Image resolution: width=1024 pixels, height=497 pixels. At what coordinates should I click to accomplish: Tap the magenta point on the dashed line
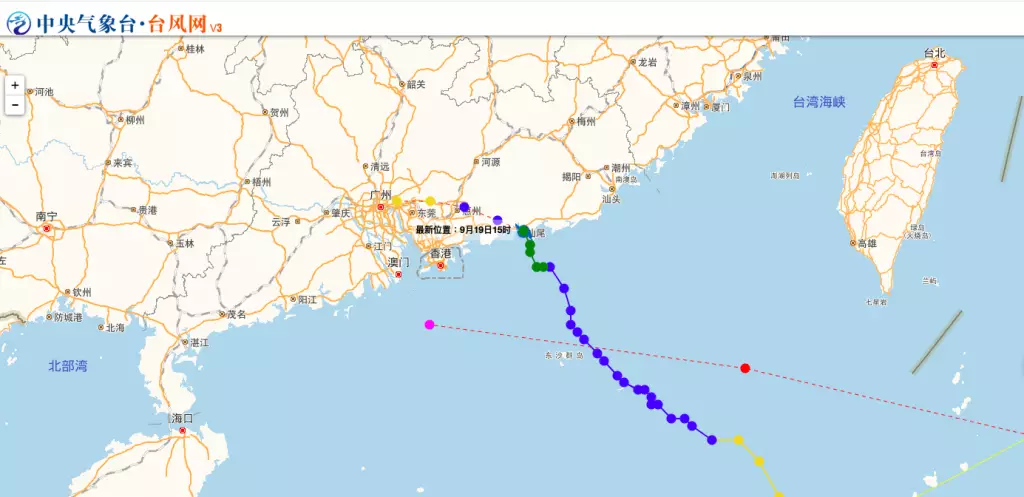[430, 325]
